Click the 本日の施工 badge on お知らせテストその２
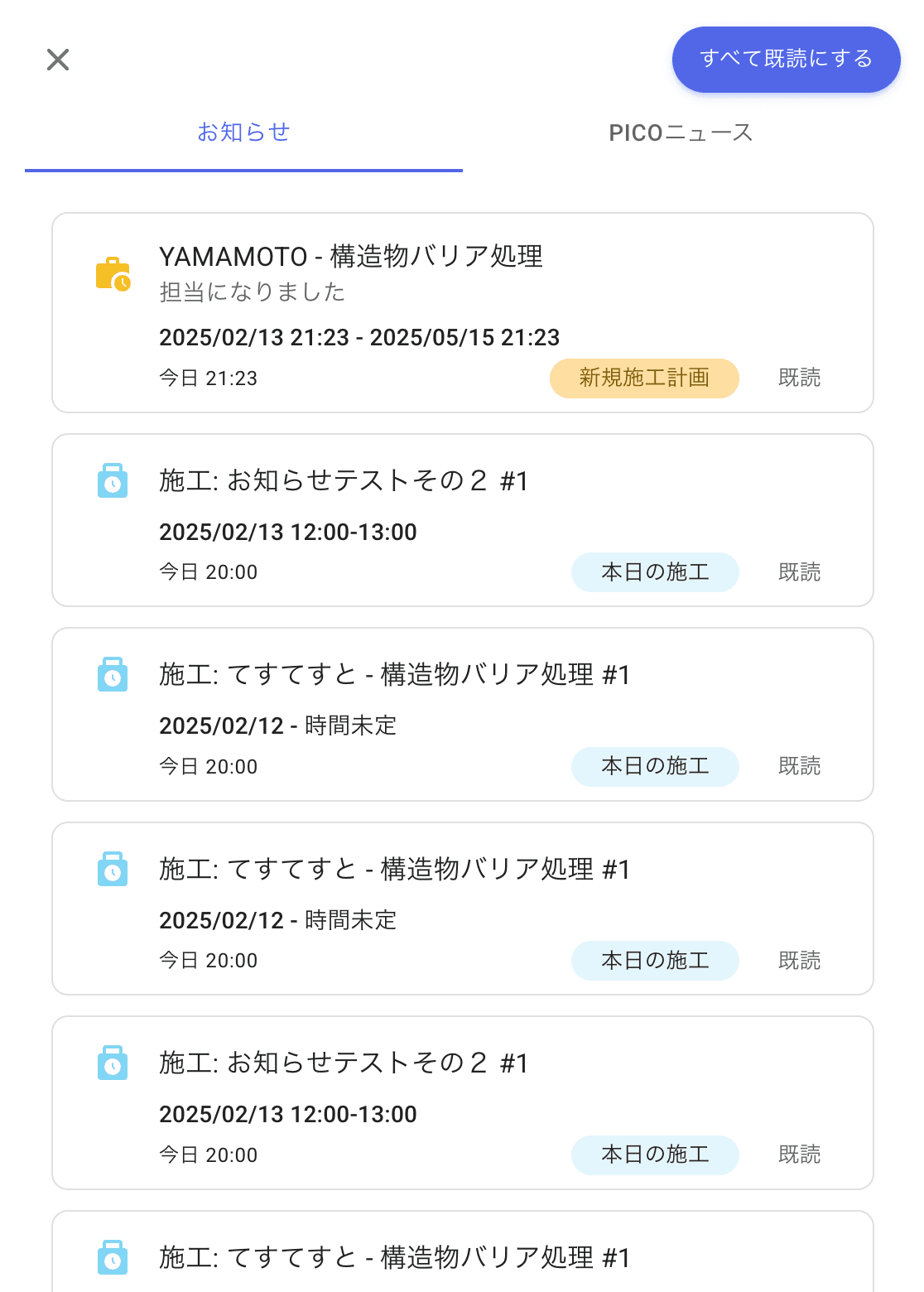 tap(655, 571)
